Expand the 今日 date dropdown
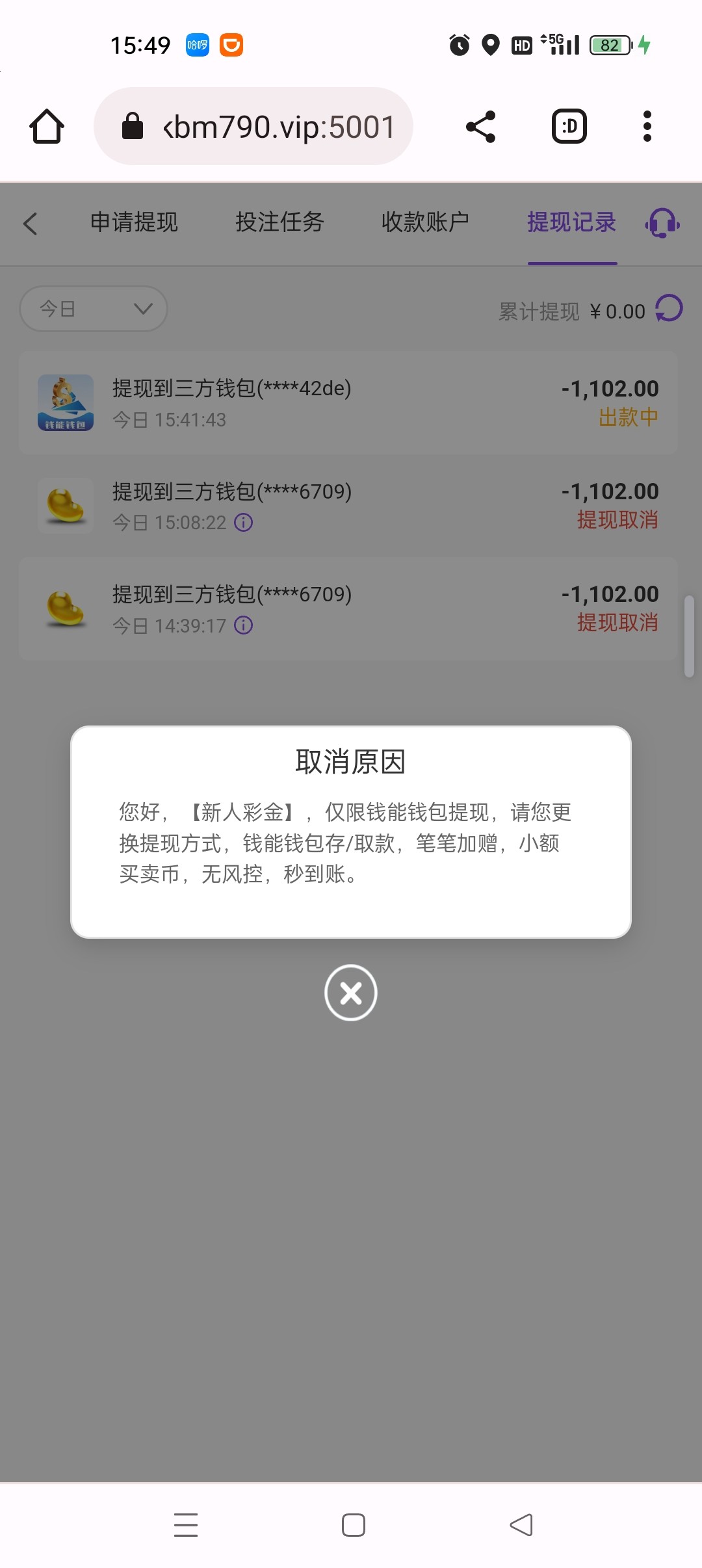This screenshot has width=702, height=1568. click(94, 309)
